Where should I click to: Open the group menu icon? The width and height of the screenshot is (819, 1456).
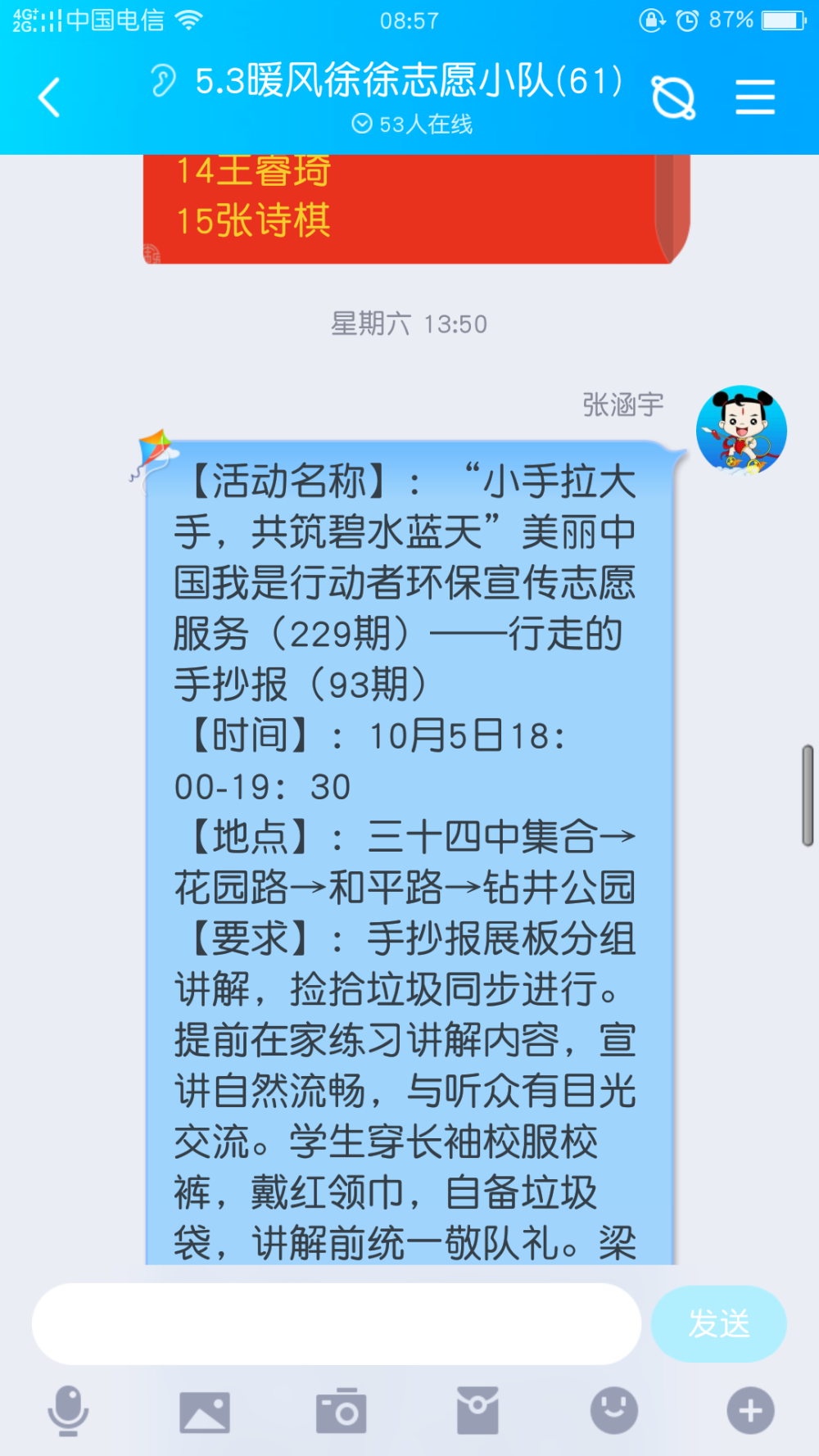pos(754,97)
